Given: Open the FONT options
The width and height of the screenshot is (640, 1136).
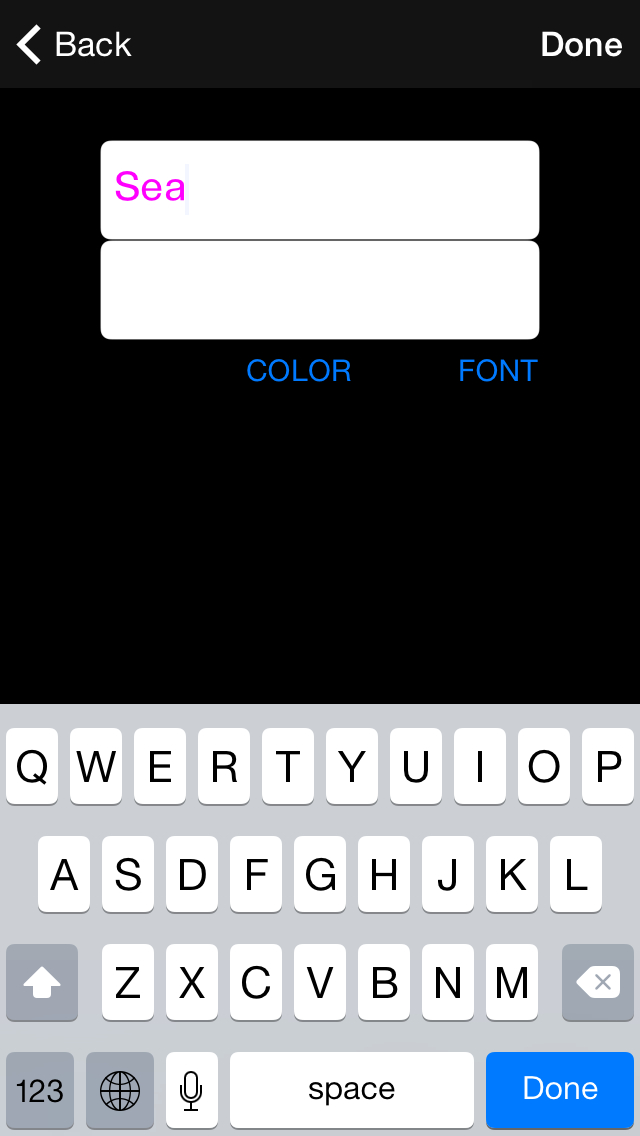Looking at the screenshot, I should pyautogui.click(x=498, y=371).
